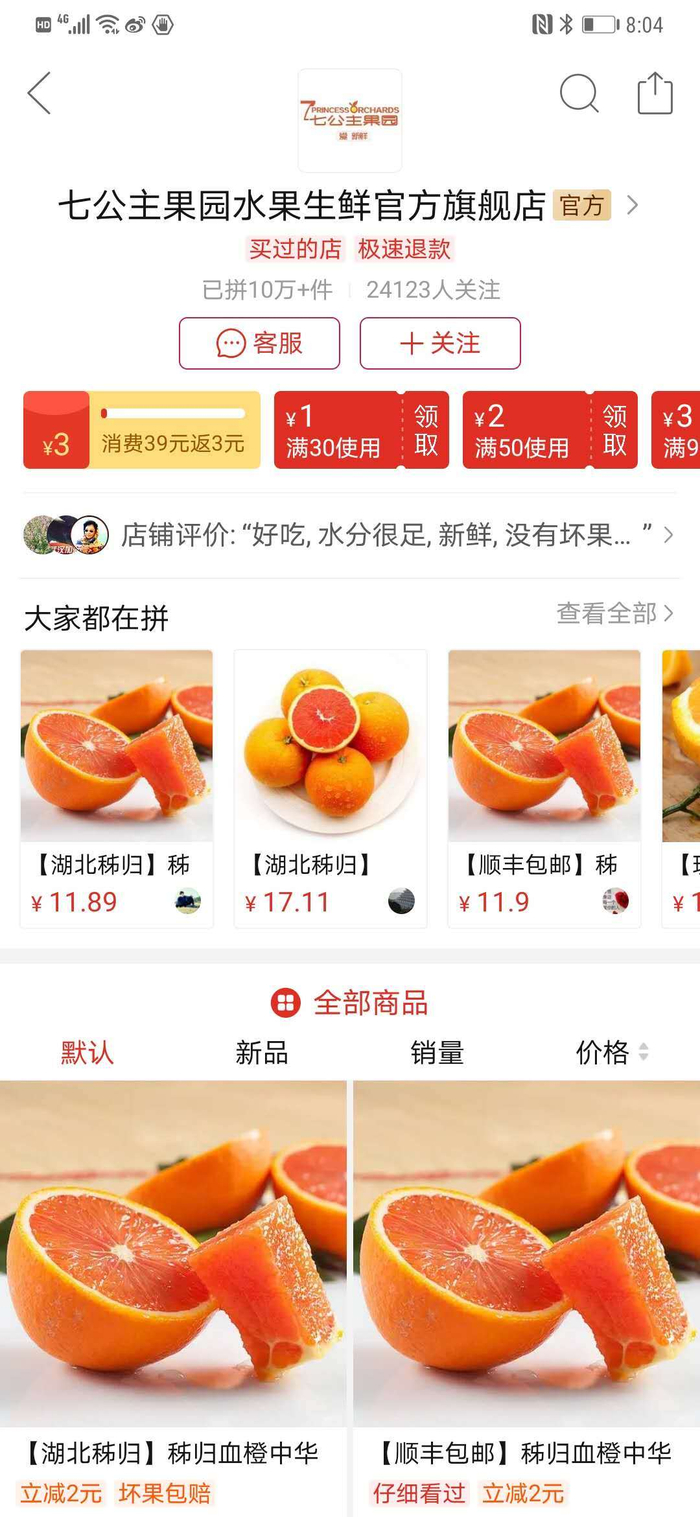Switch to the 新品 tab

click(x=262, y=1052)
